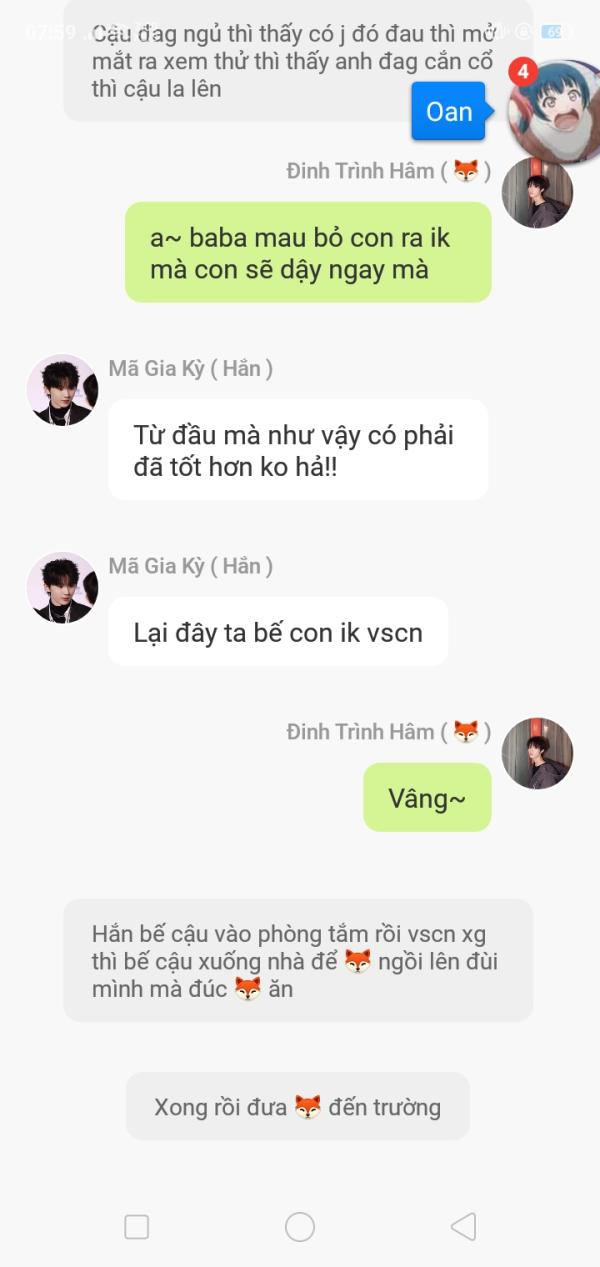Screen dimensions: 600x1267
Task: Go back using the system back button
Action: click(x=462, y=1226)
